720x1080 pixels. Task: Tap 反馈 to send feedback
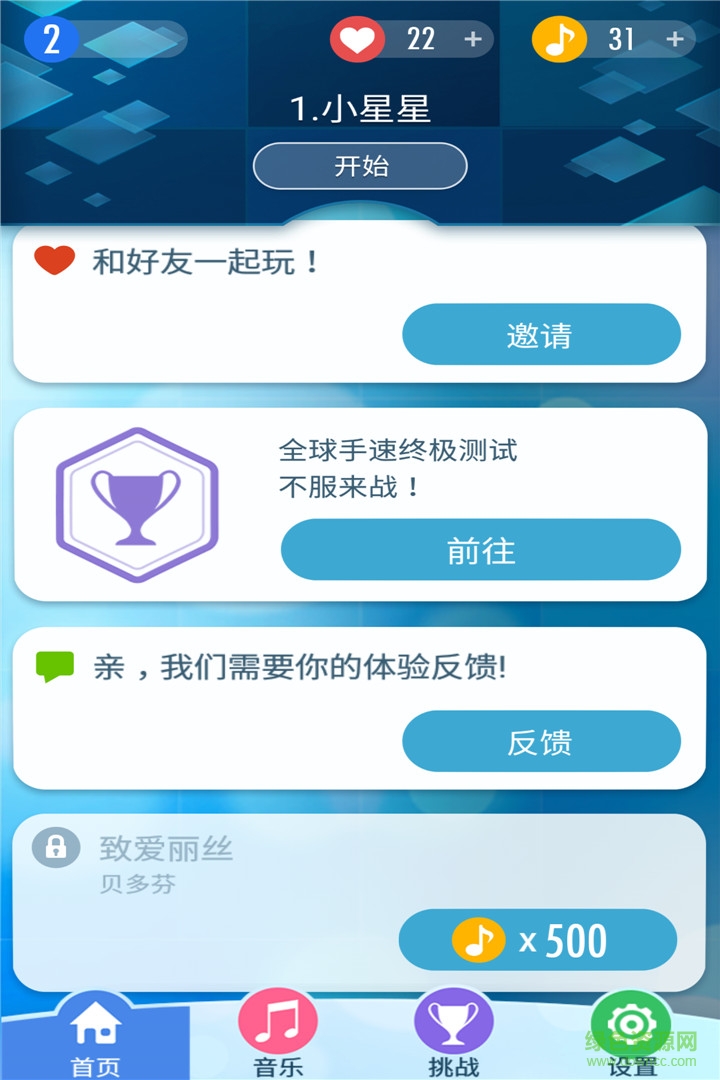click(541, 741)
